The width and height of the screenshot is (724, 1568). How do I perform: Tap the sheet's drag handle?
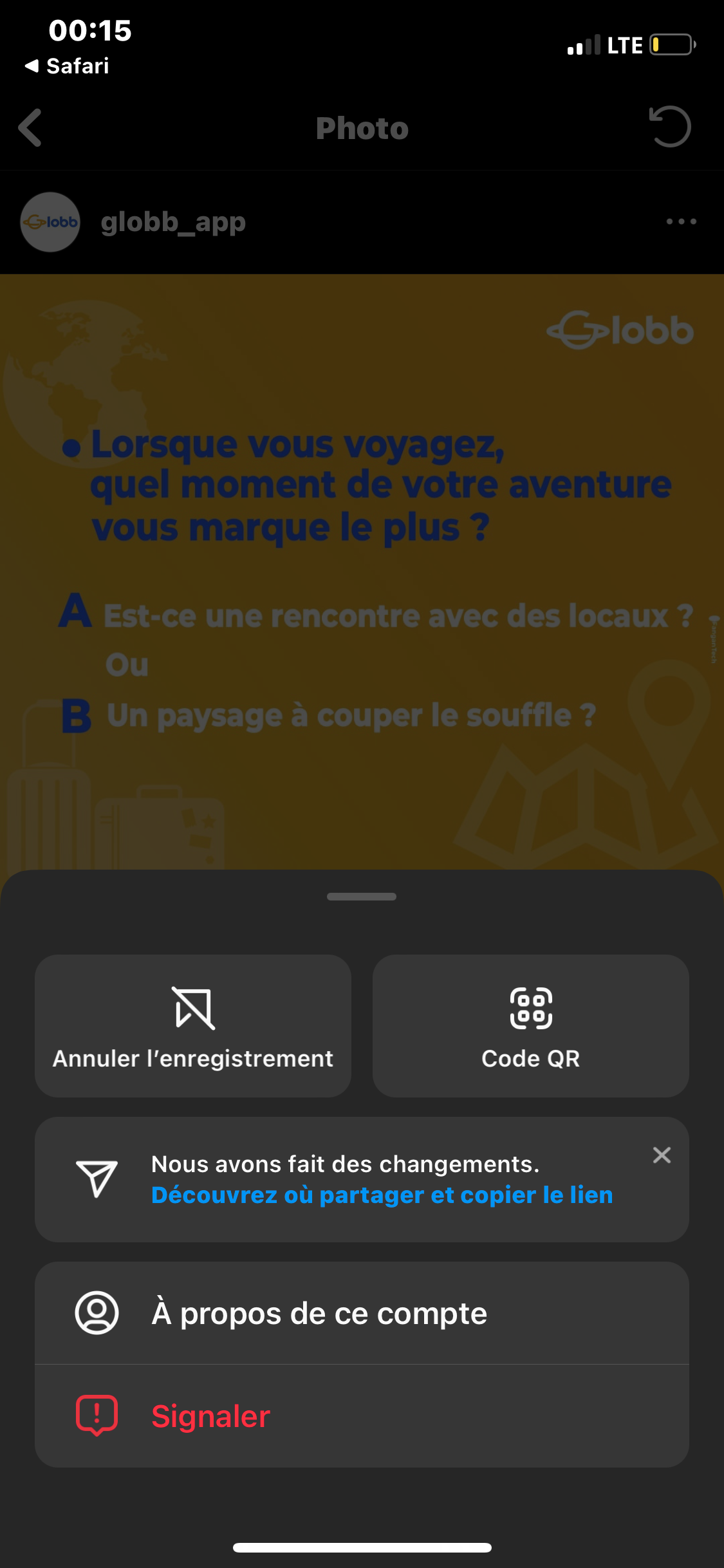[x=362, y=897]
